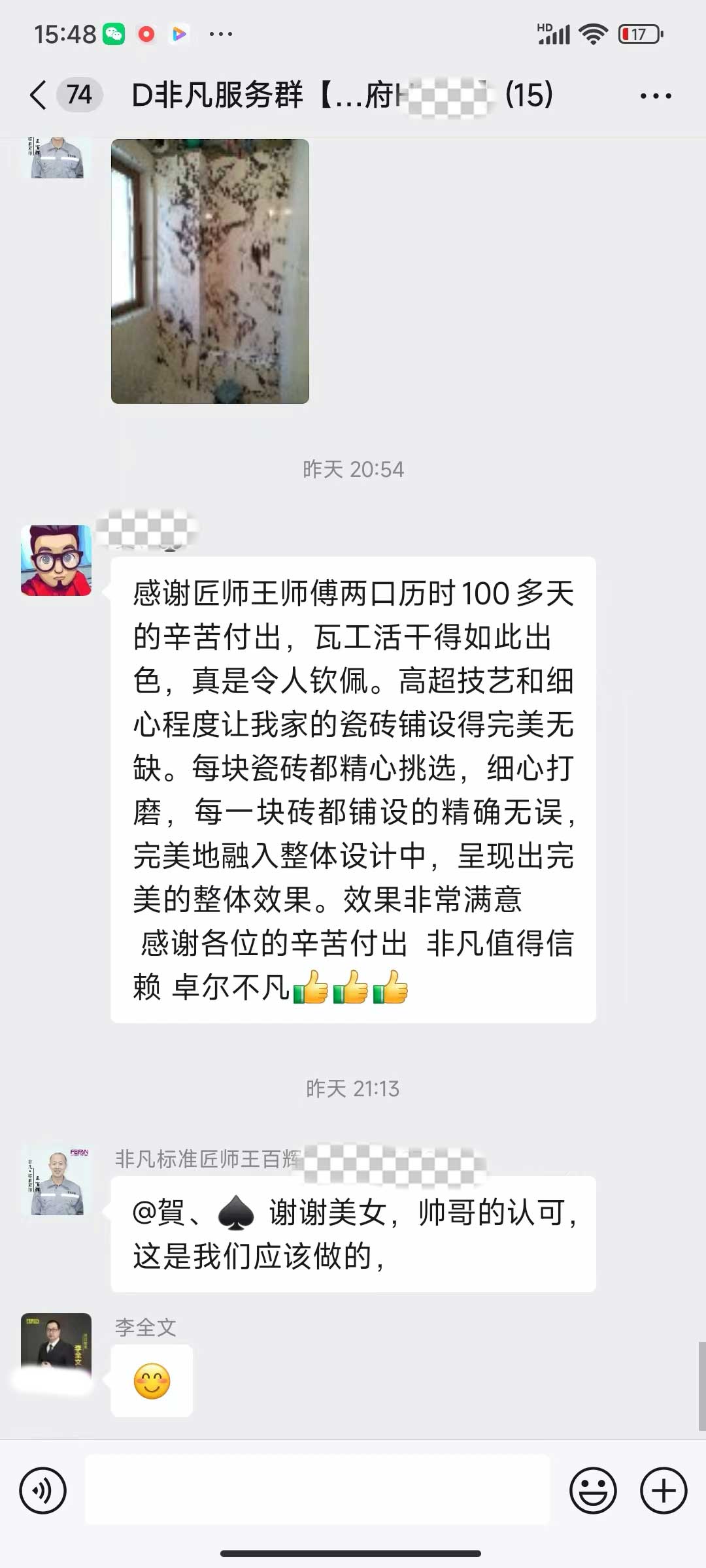This screenshot has width=706, height=1568.
Task: Switch to voice message input
Action: [43, 1491]
